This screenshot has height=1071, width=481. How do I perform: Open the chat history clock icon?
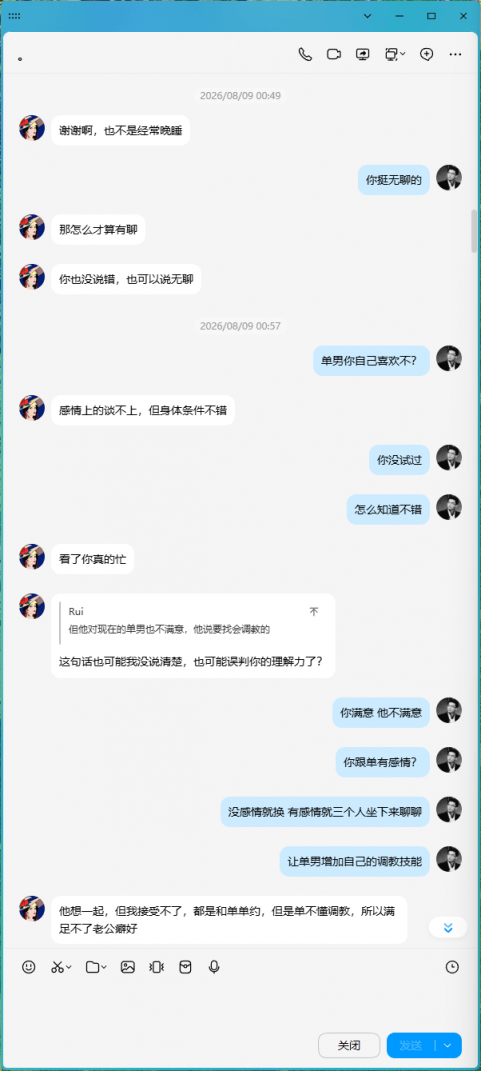click(452, 967)
